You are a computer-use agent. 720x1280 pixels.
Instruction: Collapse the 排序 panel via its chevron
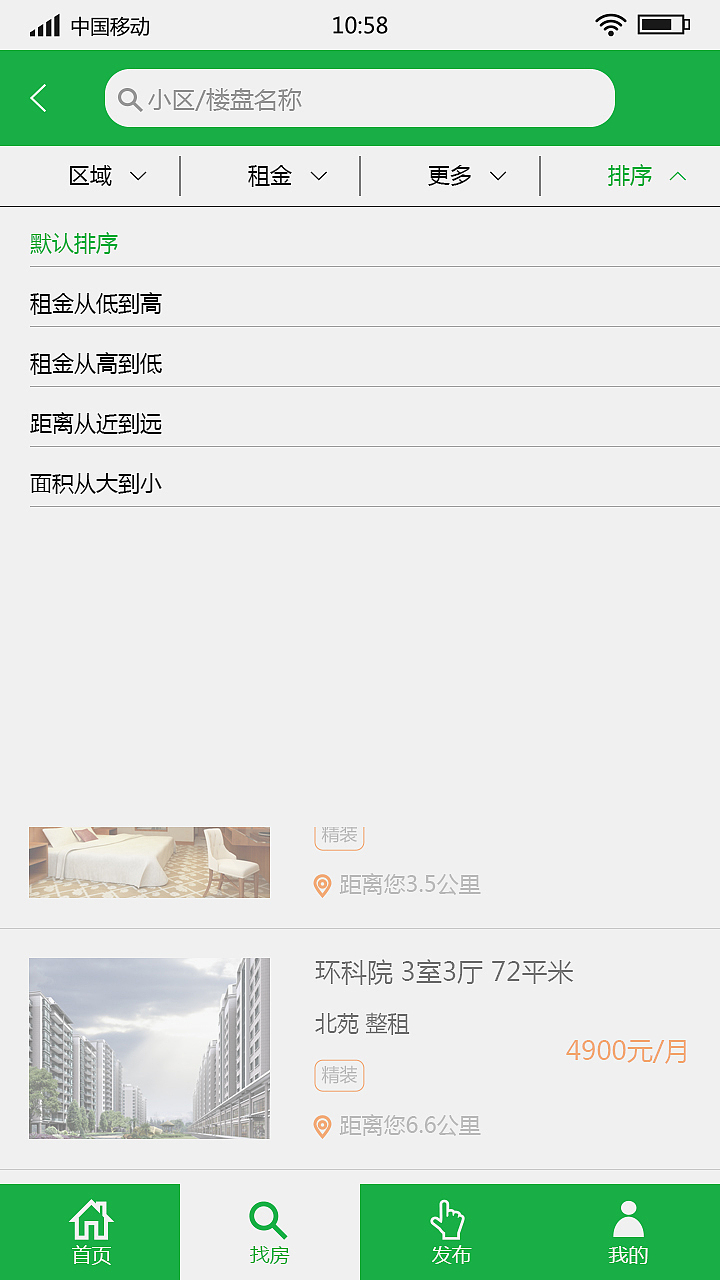click(x=679, y=176)
